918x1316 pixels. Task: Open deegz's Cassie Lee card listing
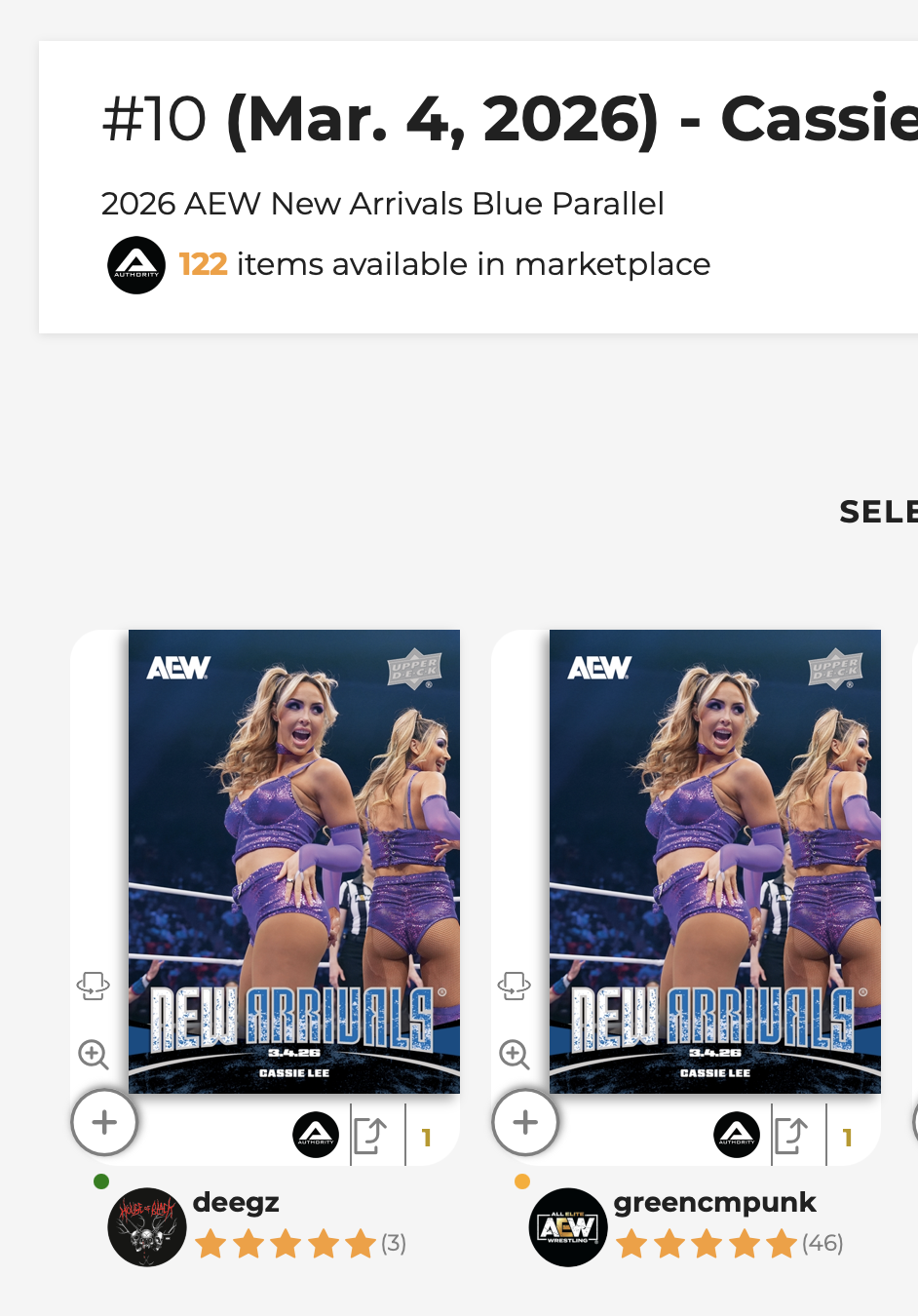pyautogui.click(x=293, y=861)
